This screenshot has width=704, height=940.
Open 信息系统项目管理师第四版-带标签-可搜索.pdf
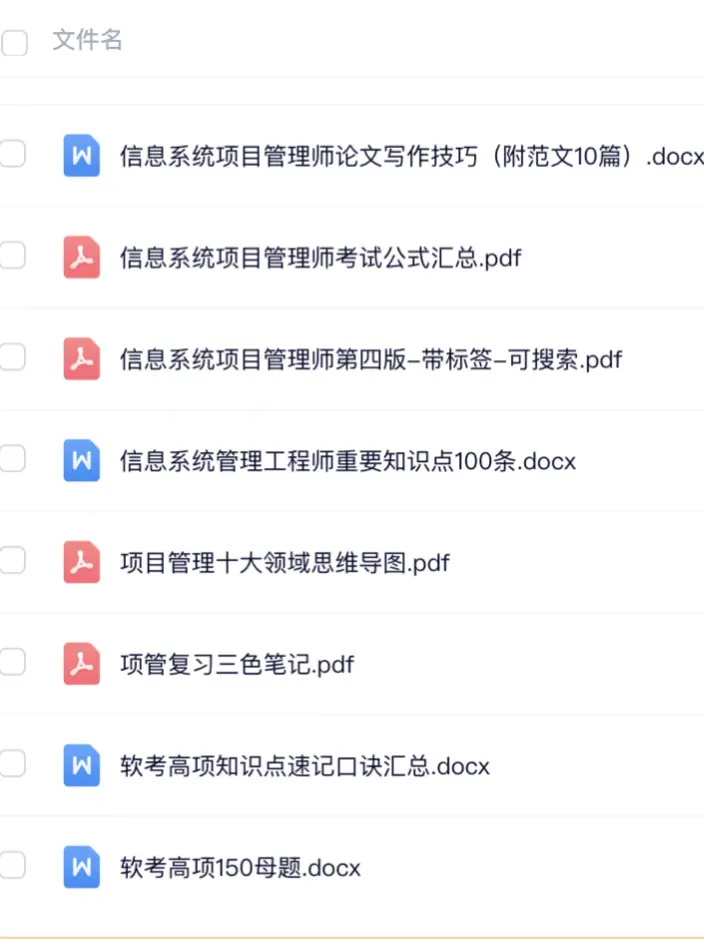coord(370,359)
